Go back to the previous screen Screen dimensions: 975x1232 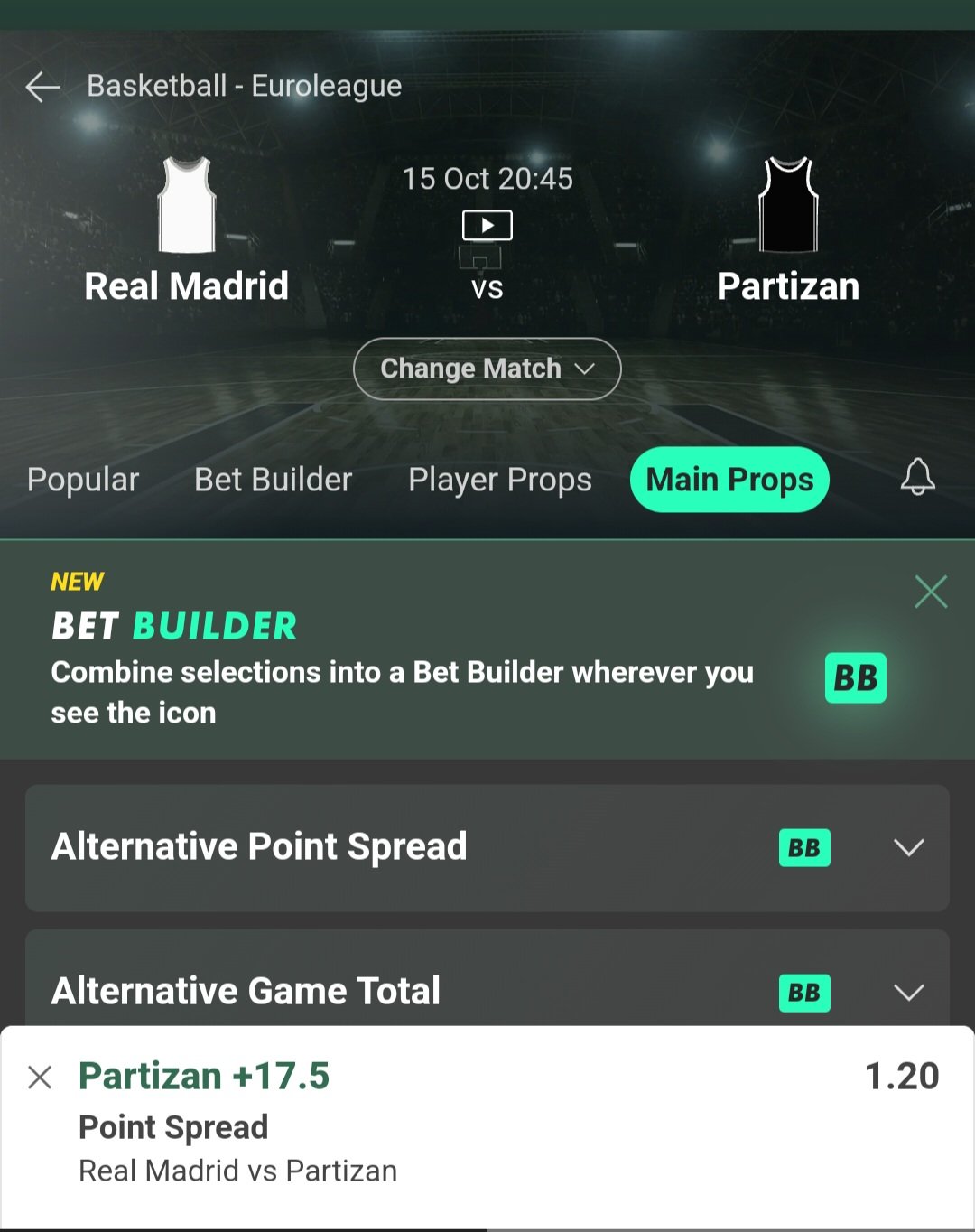[x=42, y=87]
